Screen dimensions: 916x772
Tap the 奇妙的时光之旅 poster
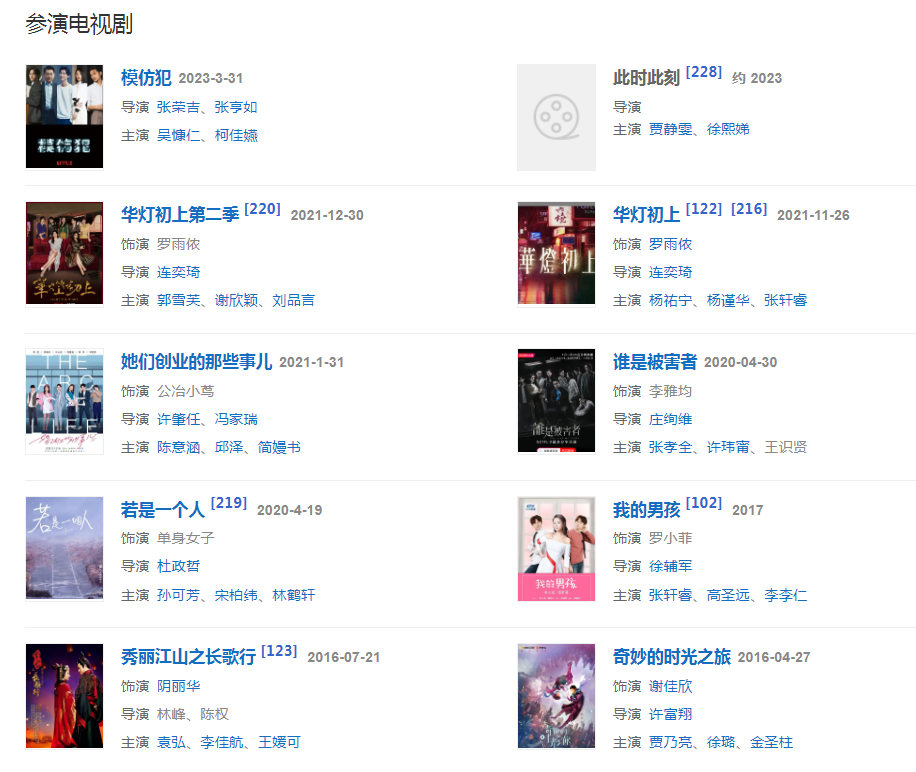[556, 696]
